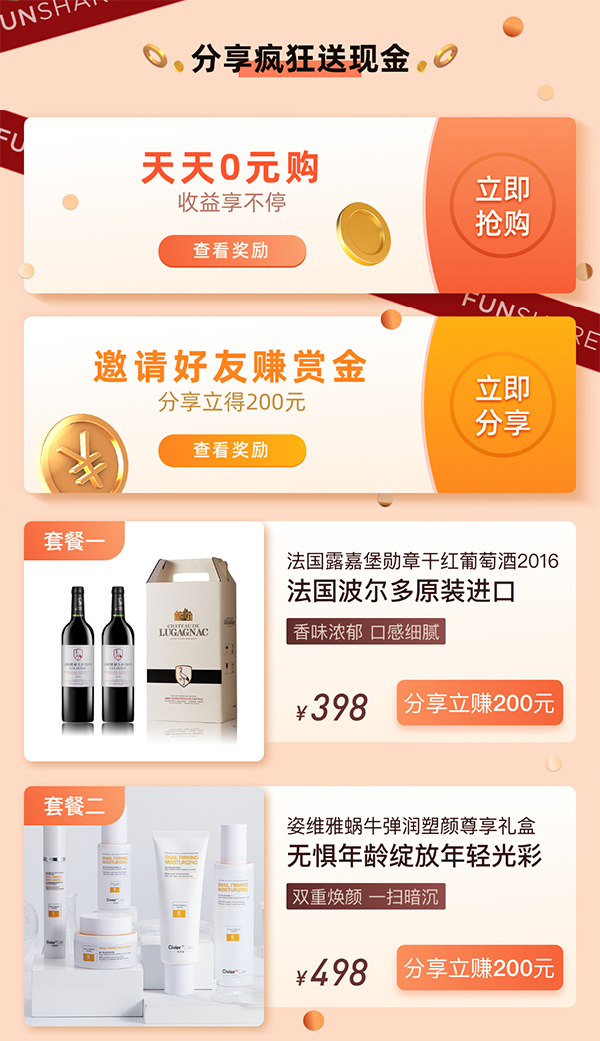Tap the 立即分享 button
Screen dimensions: 600x1041
pos(502,405)
